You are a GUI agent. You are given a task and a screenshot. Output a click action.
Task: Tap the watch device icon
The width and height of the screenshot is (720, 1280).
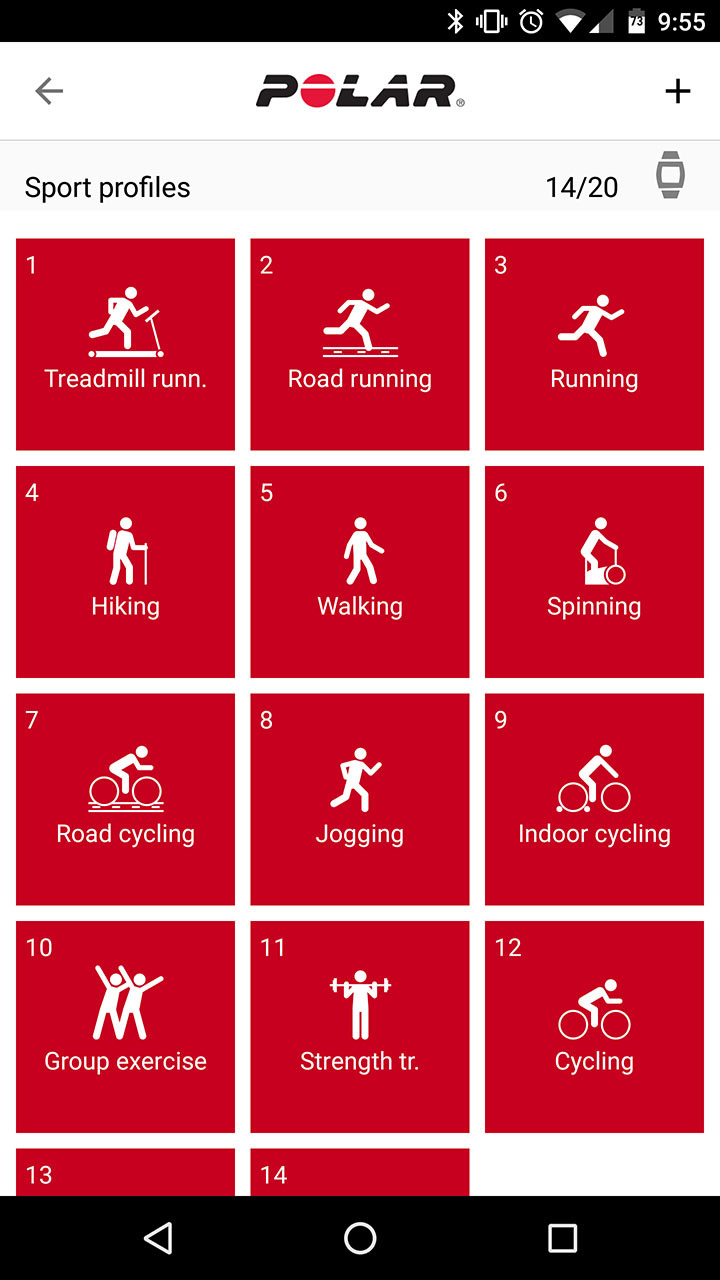[x=670, y=175]
